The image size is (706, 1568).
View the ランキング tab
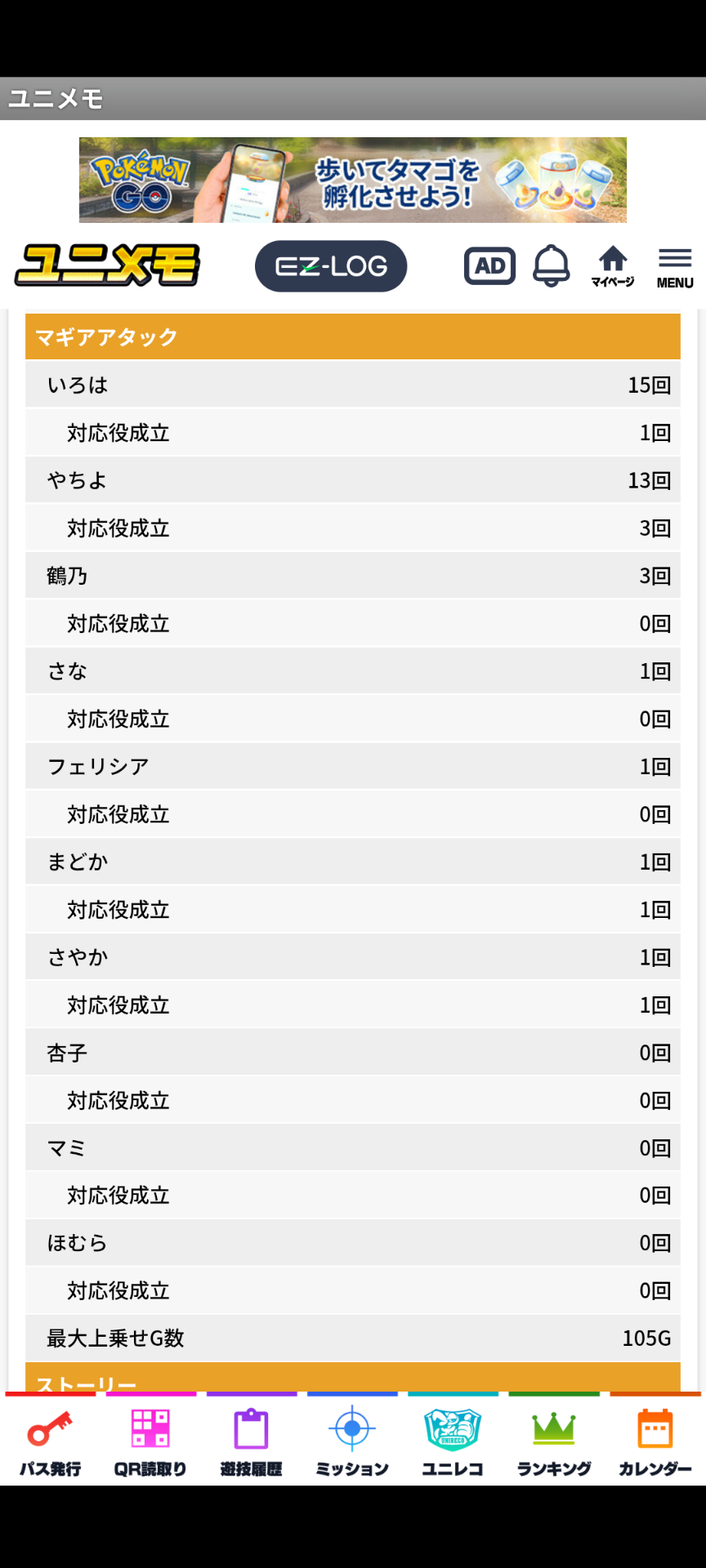coord(554,1442)
